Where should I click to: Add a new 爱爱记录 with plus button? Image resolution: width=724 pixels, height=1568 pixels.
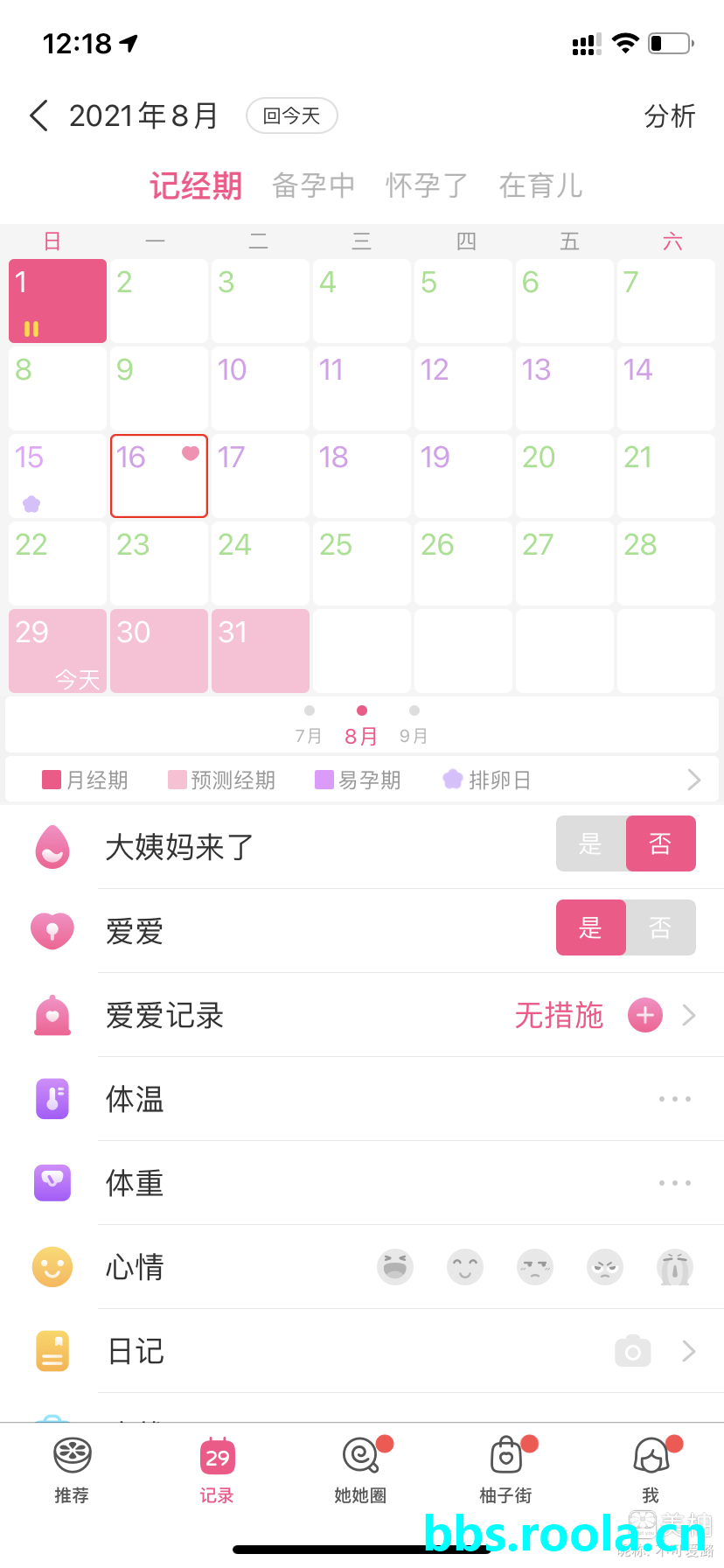(x=645, y=1015)
